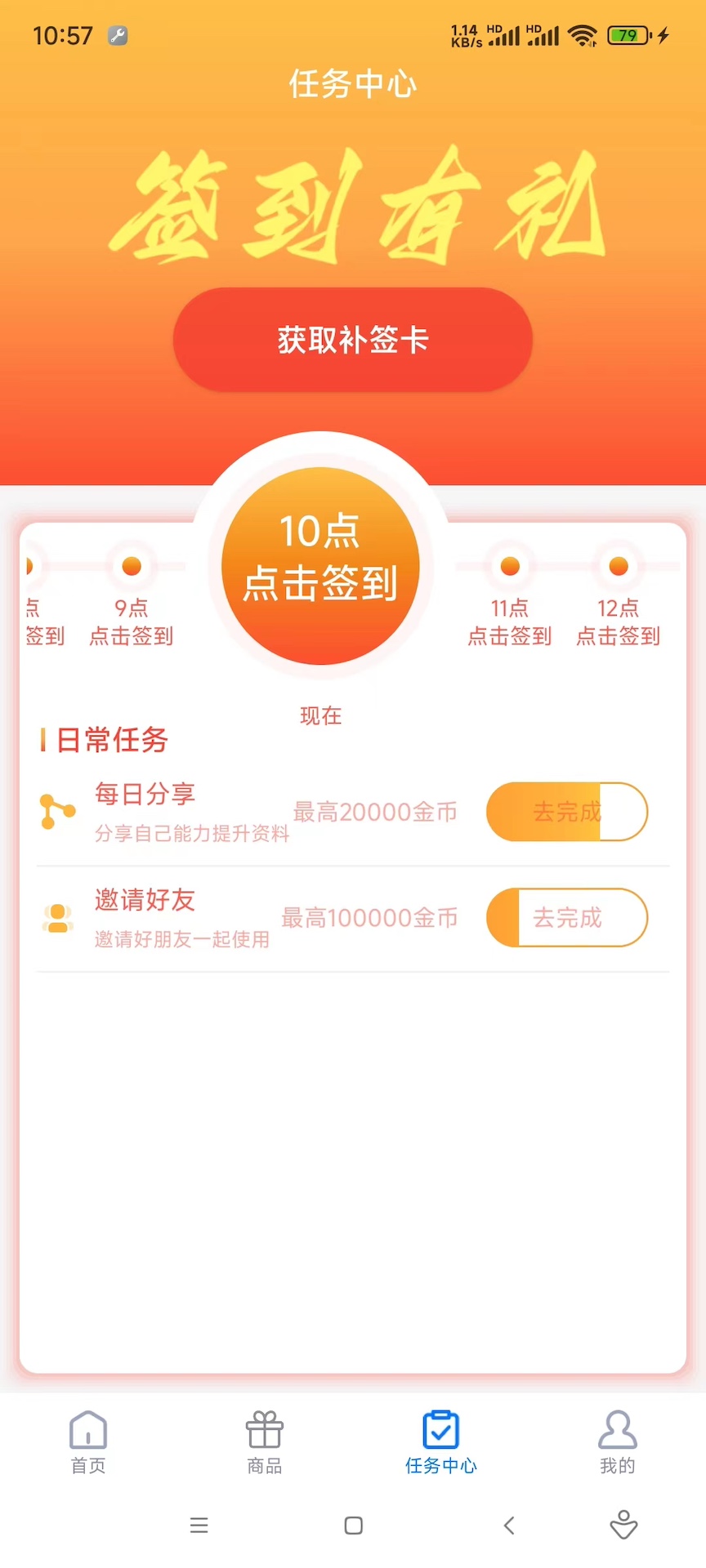Tap 去完成 for 邀请好友 task
Screen dimensions: 706x1568
566,918
